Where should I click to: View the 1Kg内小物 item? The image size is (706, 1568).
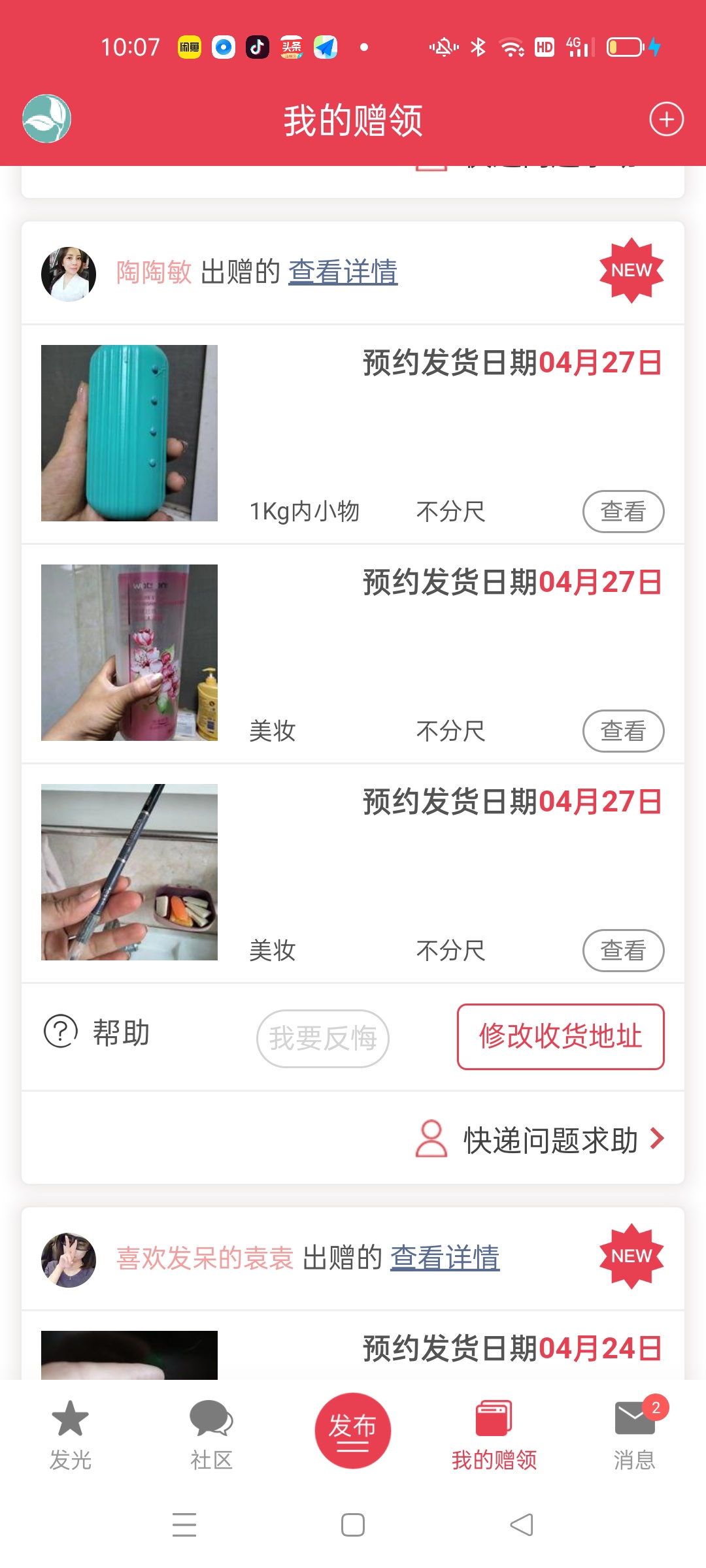coord(623,512)
